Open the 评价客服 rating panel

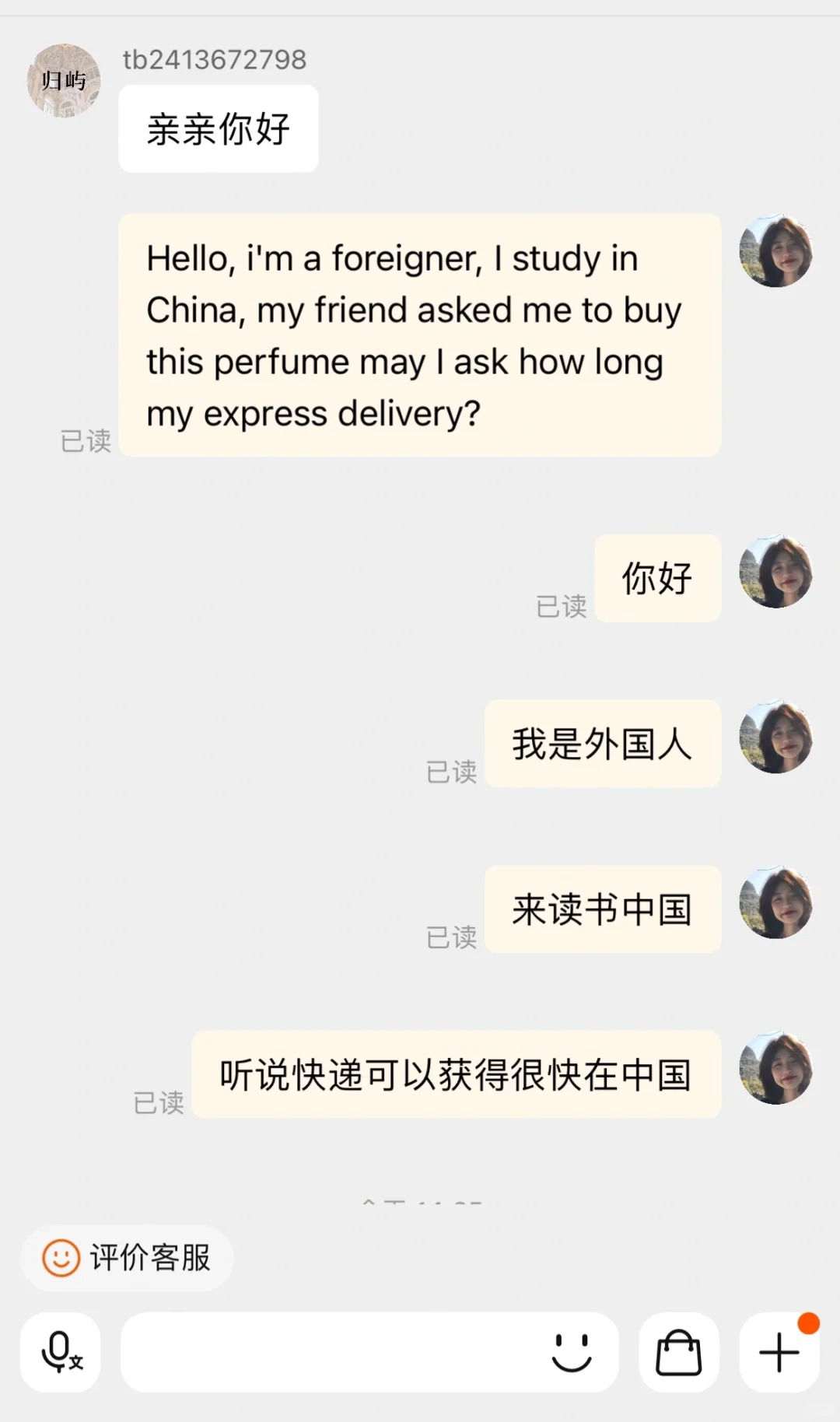point(124,1258)
